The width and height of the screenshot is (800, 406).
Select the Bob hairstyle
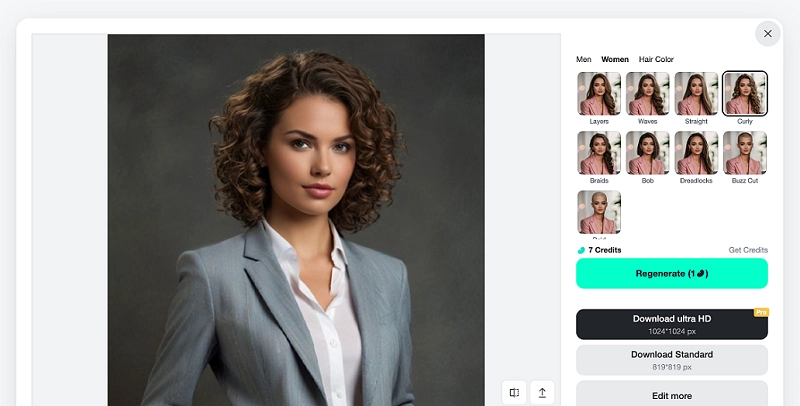click(648, 153)
